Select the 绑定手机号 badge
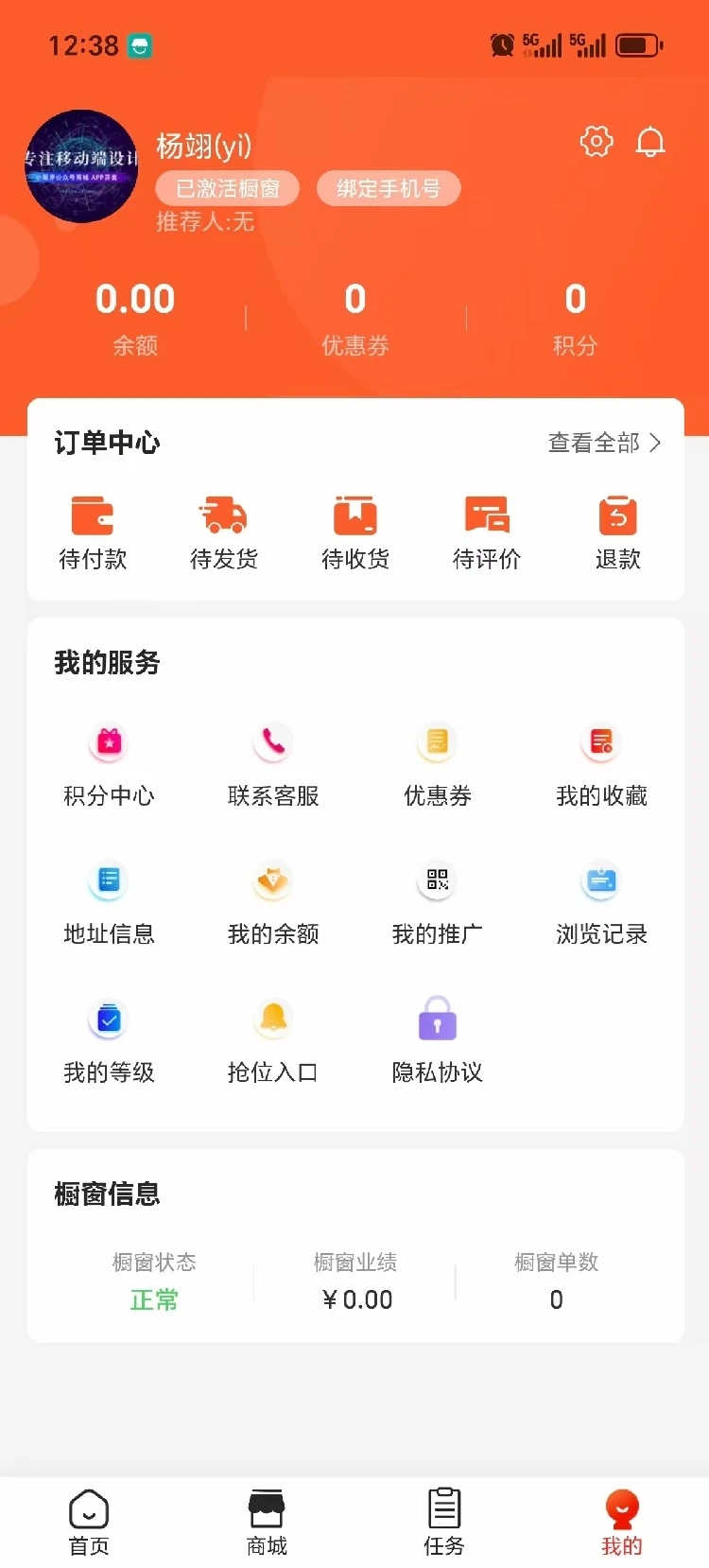Image resolution: width=709 pixels, height=1568 pixels. [x=389, y=188]
